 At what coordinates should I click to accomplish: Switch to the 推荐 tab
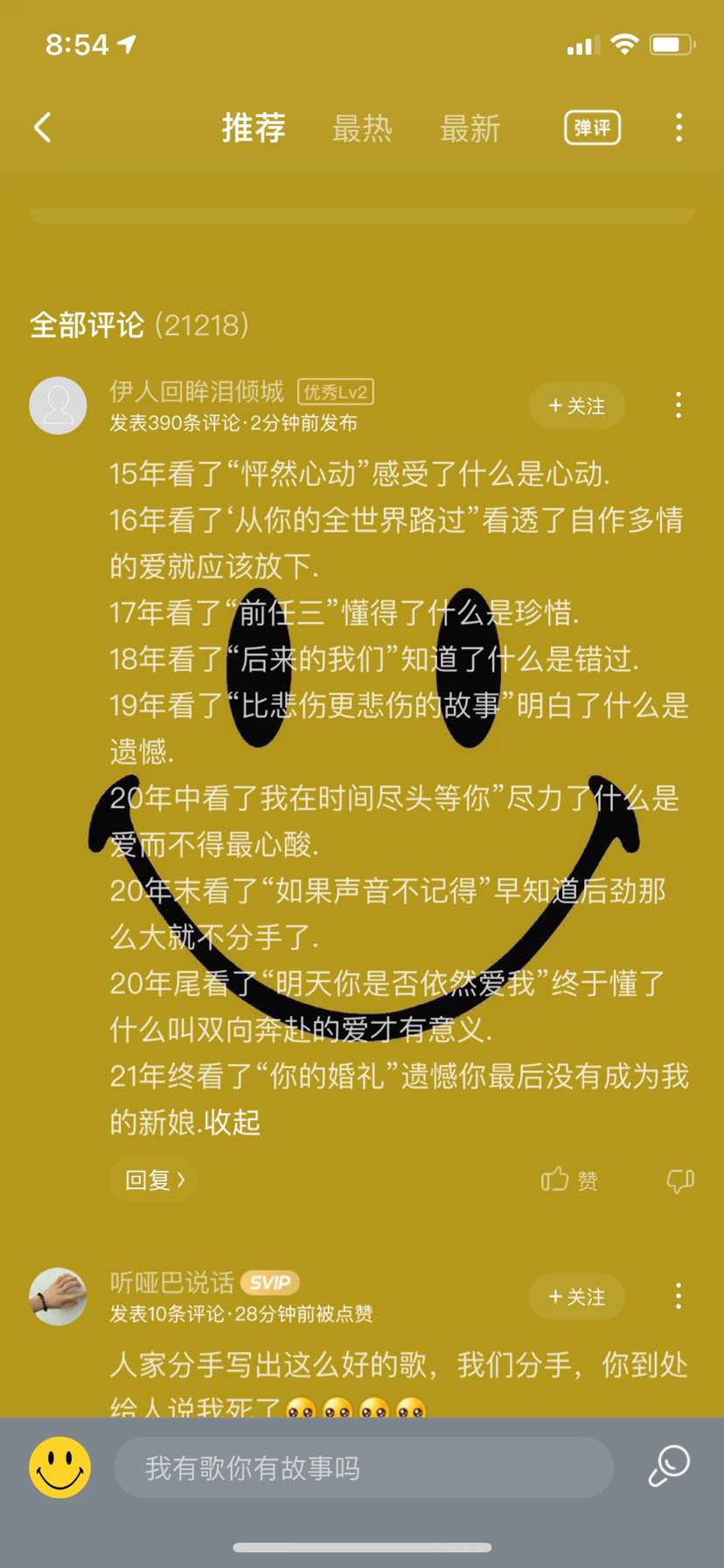tap(254, 128)
